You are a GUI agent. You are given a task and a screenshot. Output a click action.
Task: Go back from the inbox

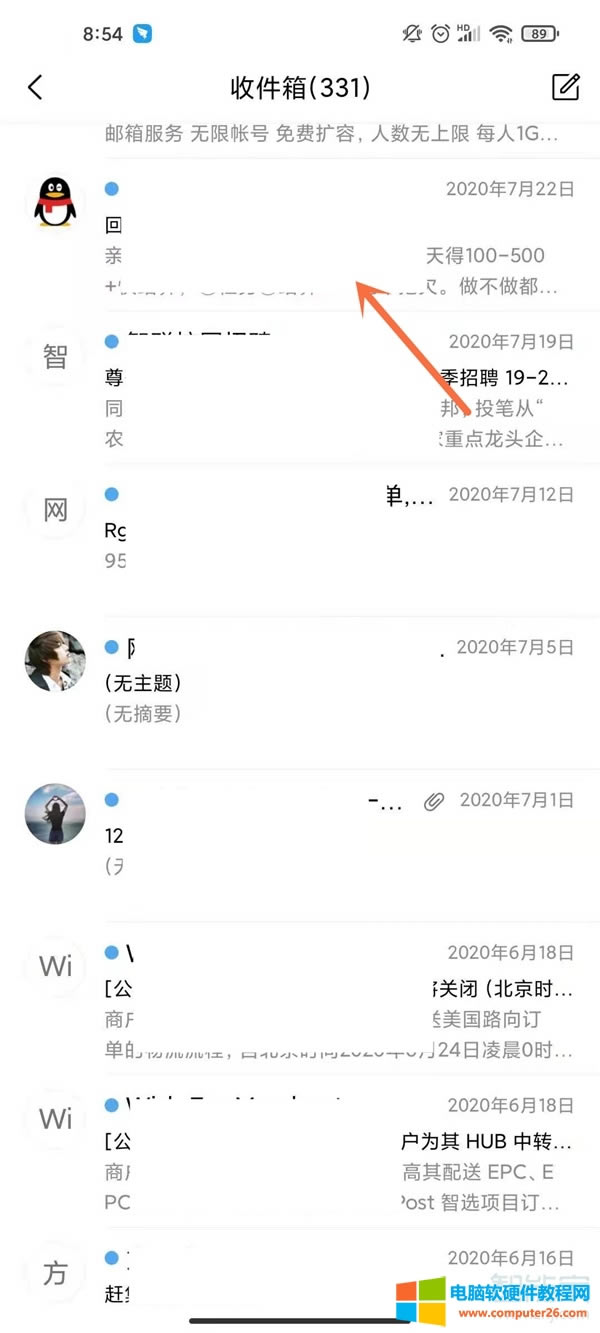[x=35, y=87]
